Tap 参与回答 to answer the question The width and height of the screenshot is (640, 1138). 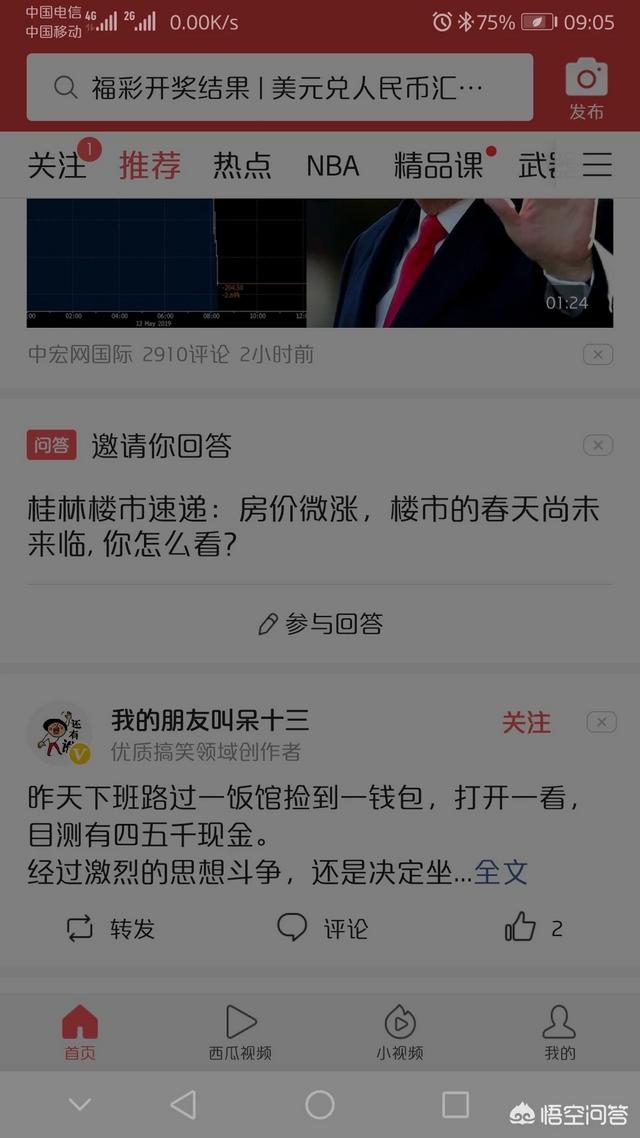pos(320,624)
